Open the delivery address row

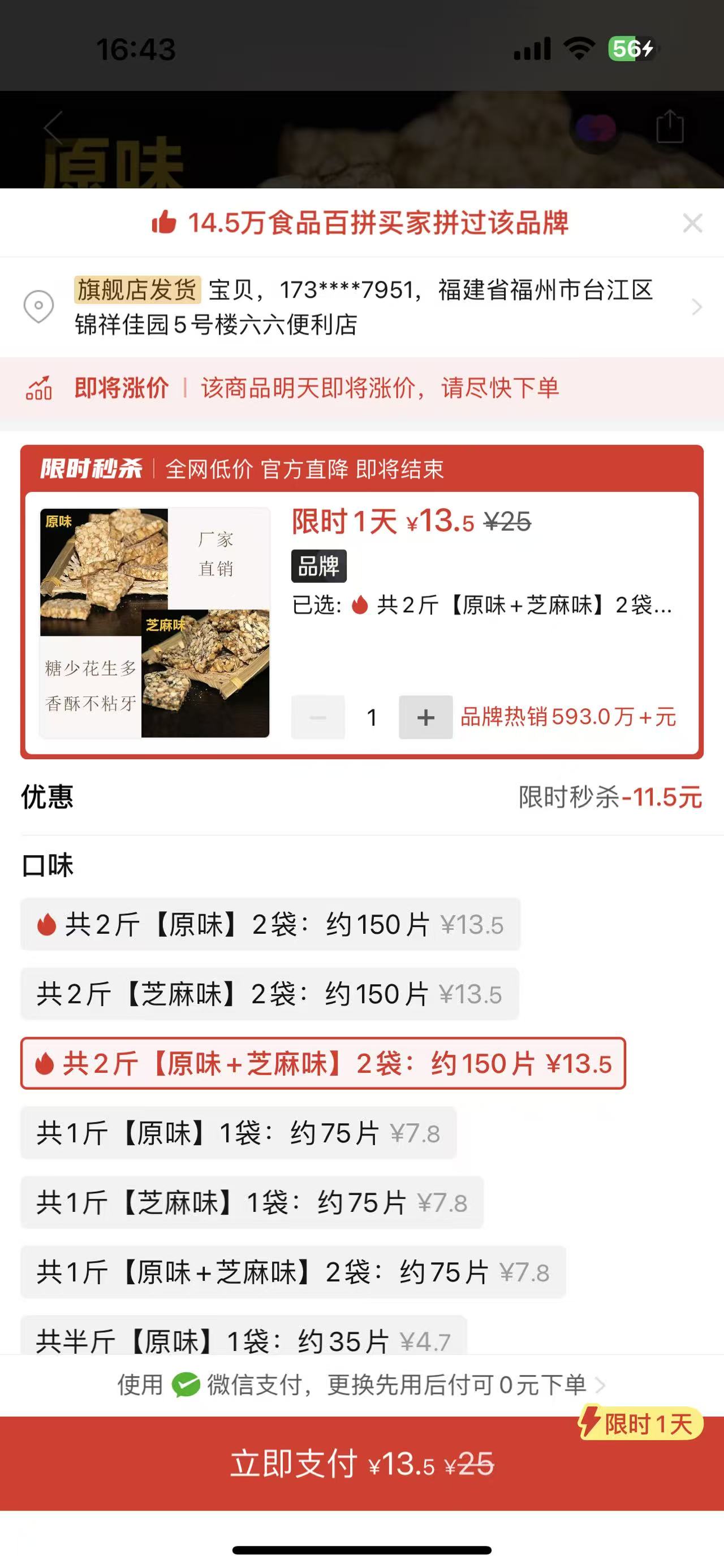[361, 307]
